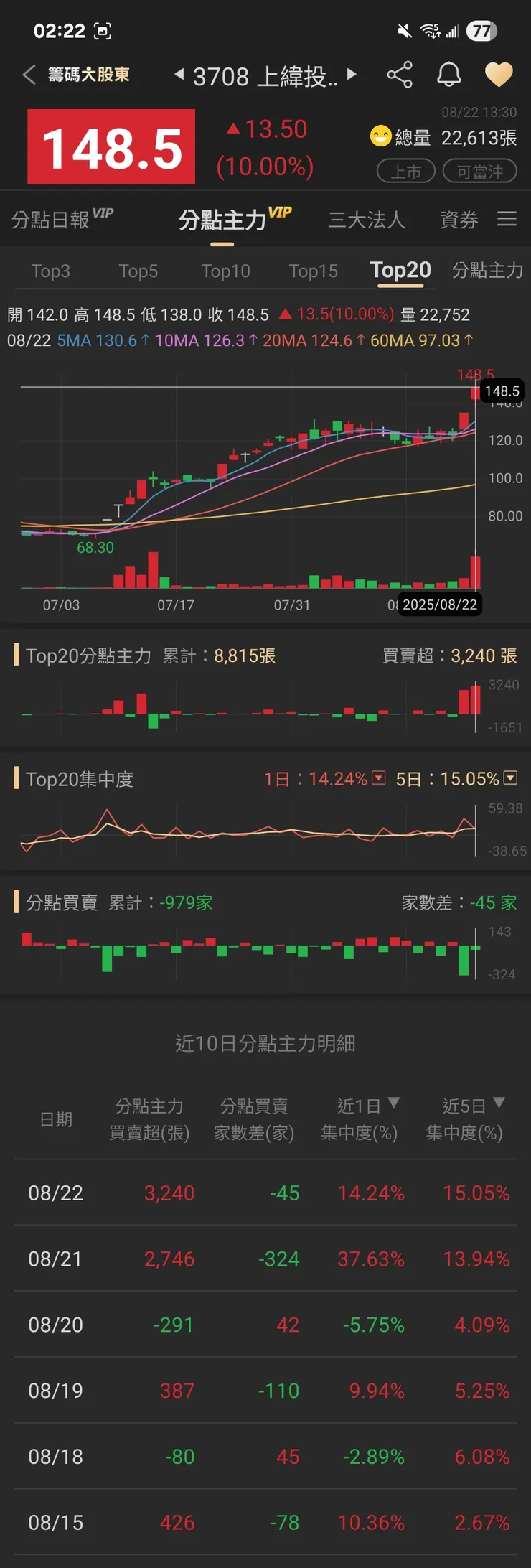531x1568 pixels.
Task: Open the hamburger menu icon
Action: coord(507,219)
